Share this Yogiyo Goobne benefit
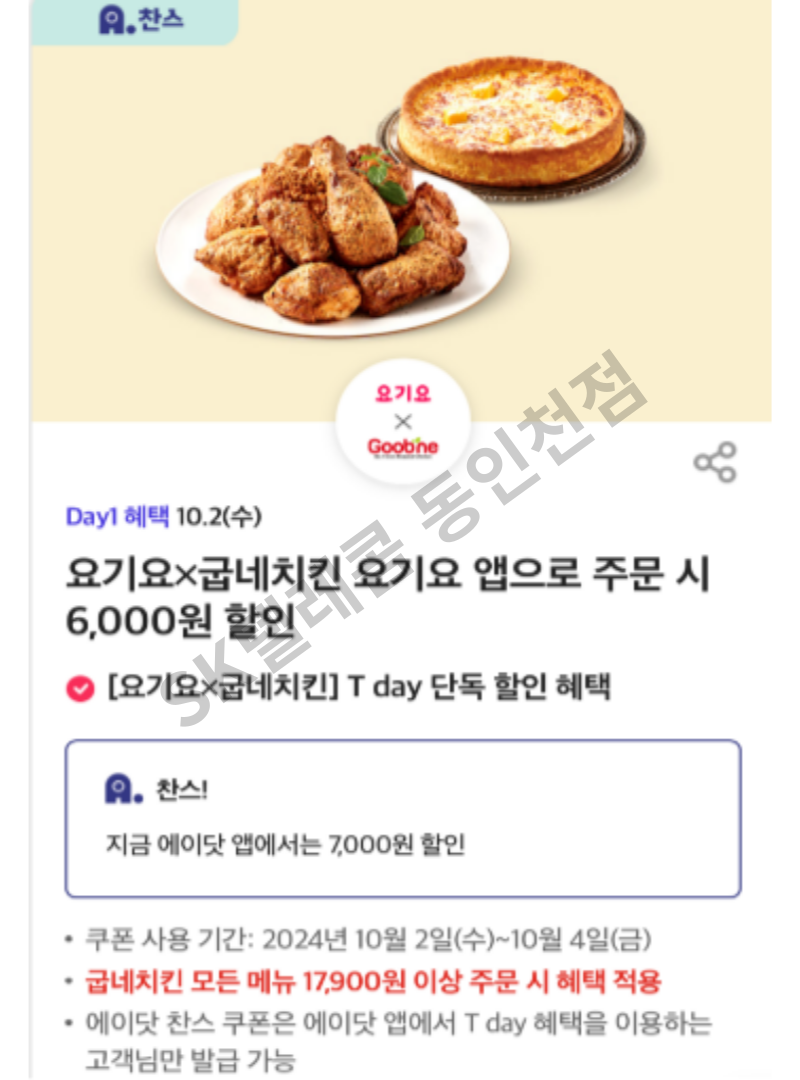 [x=715, y=462]
